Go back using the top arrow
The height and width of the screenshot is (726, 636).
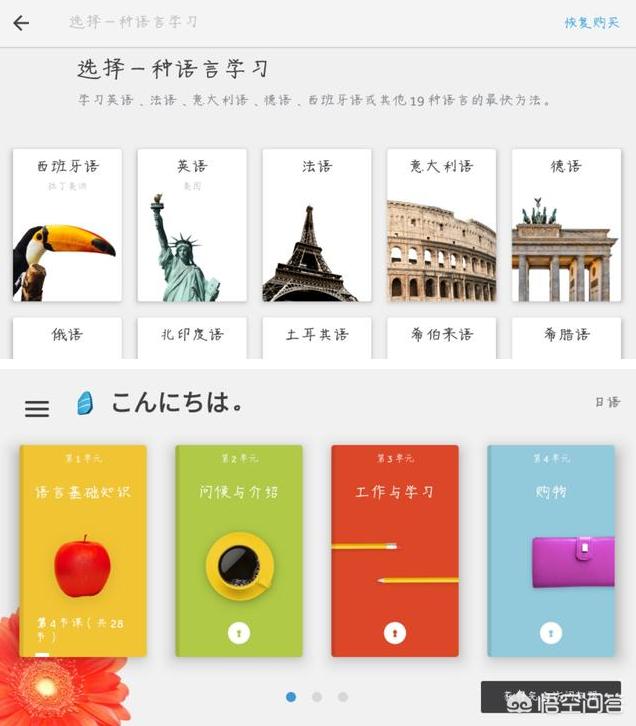pyautogui.click(x=21, y=23)
